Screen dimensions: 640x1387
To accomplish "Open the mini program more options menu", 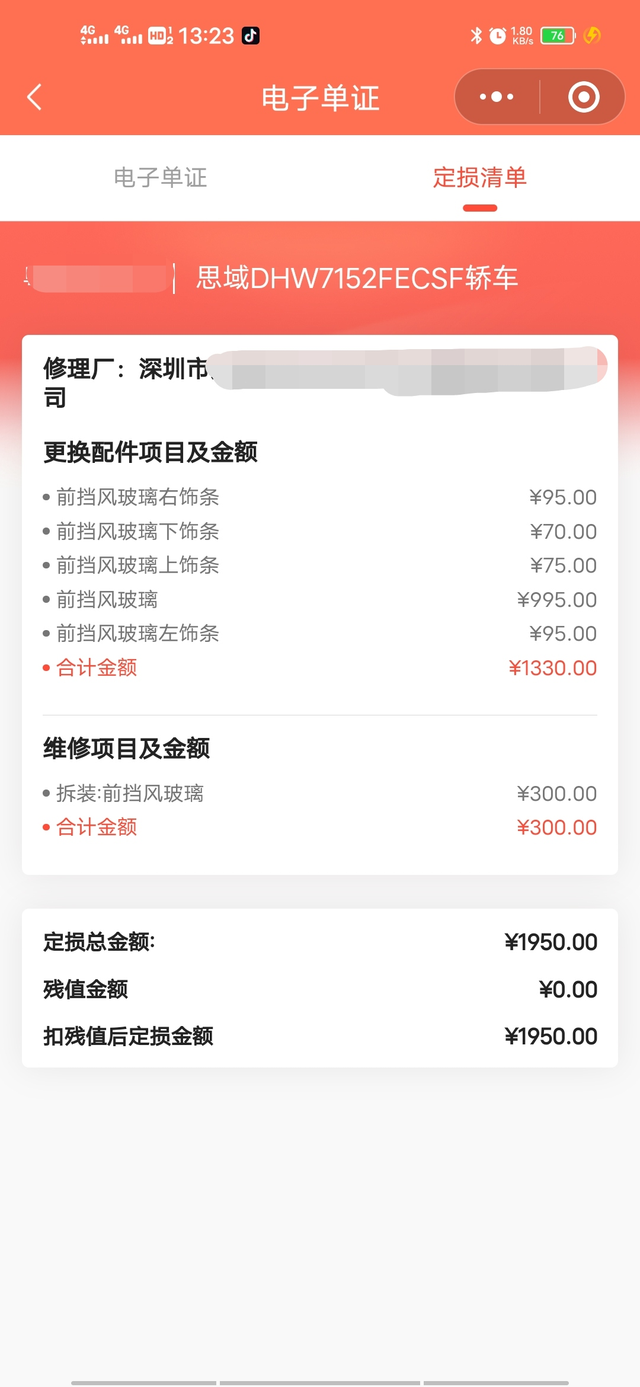I will 496,97.
